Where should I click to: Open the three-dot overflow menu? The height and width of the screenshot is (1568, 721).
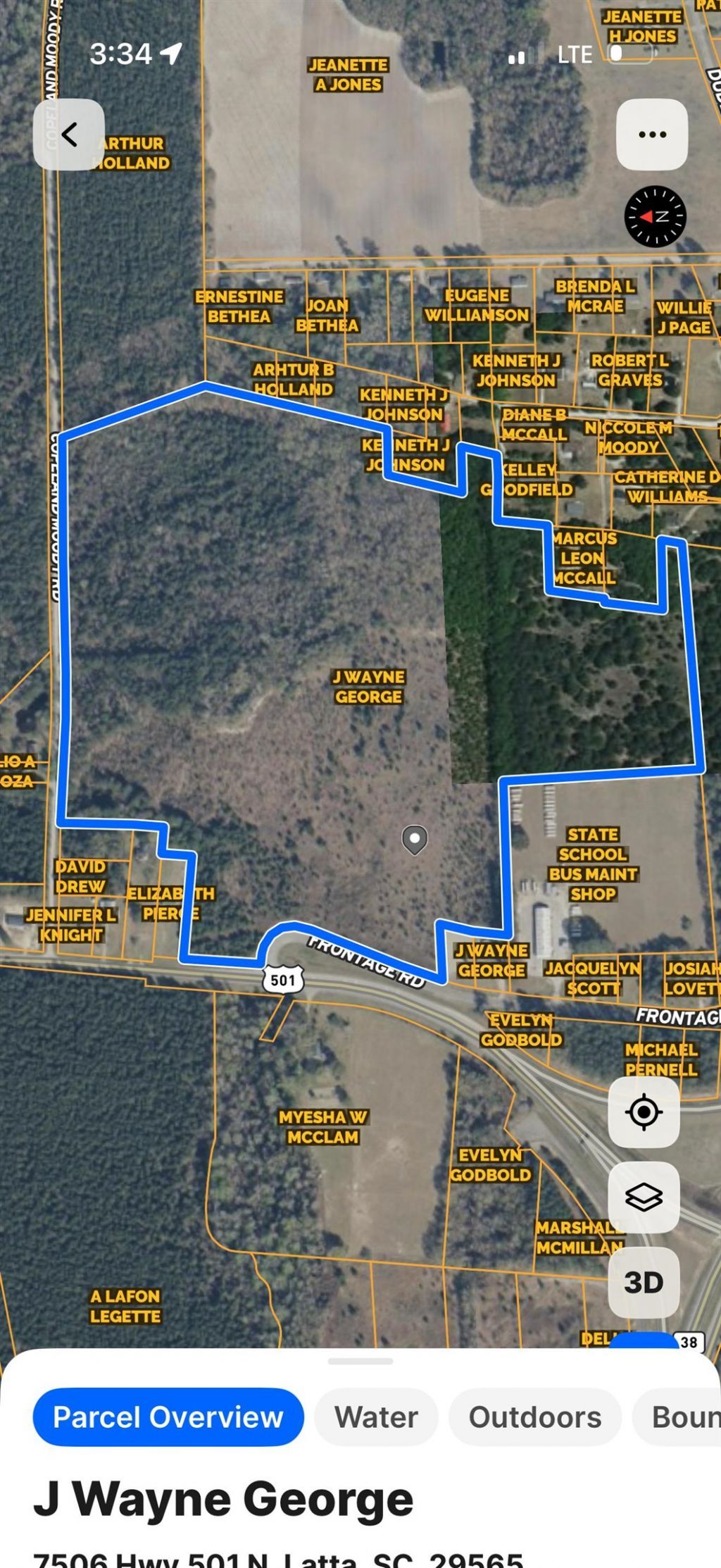point(652,135)
